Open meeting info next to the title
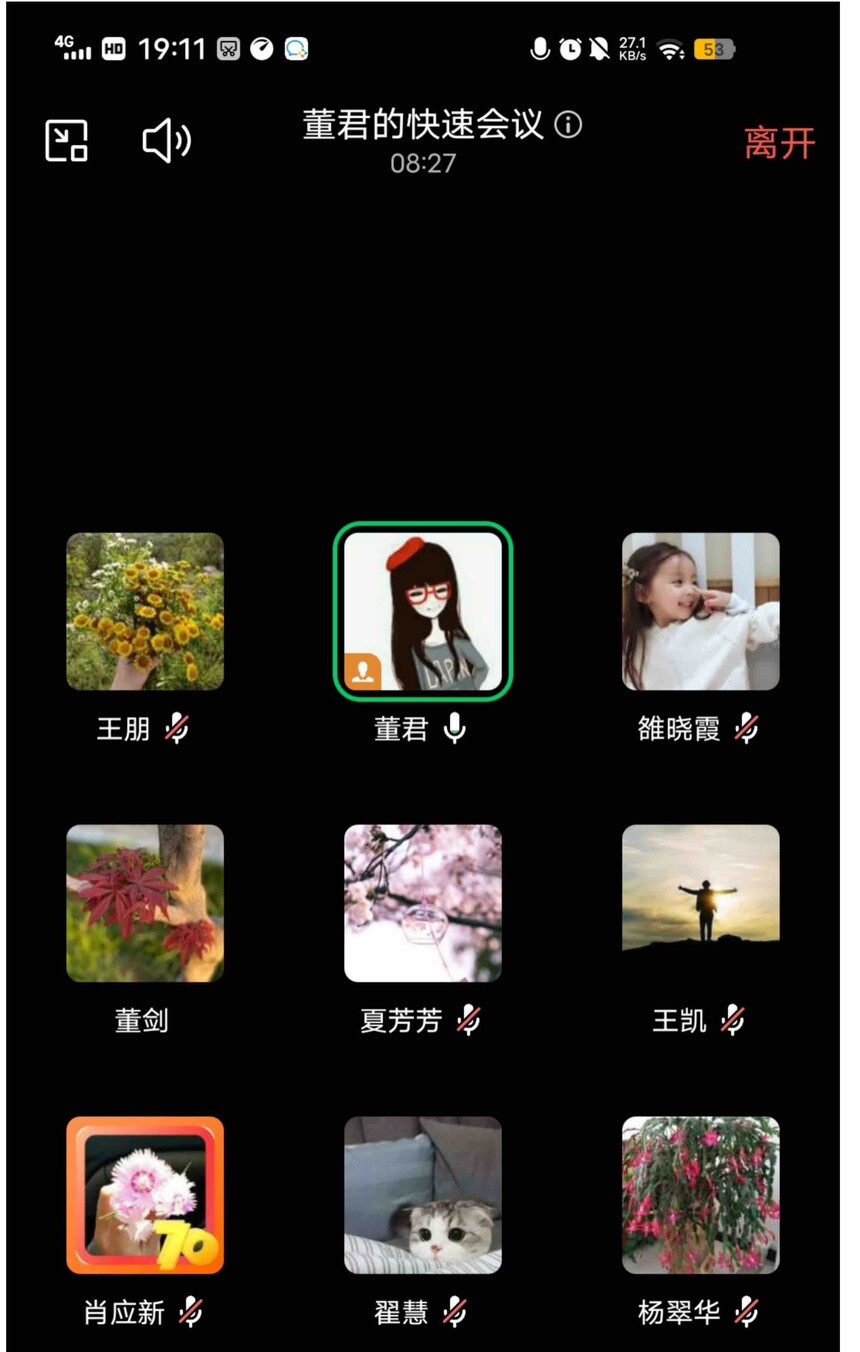 [x=568, y=125]
